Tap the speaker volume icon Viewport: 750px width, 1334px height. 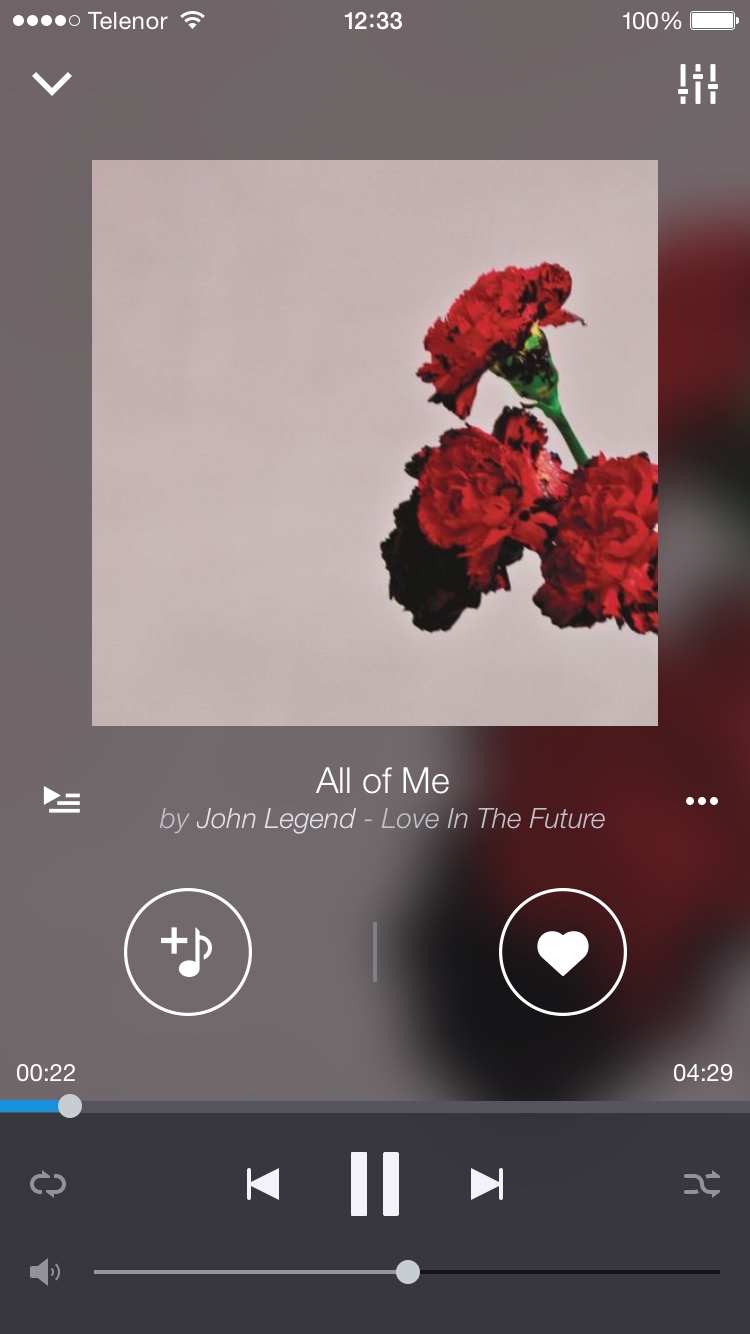tap(45, 1272)
